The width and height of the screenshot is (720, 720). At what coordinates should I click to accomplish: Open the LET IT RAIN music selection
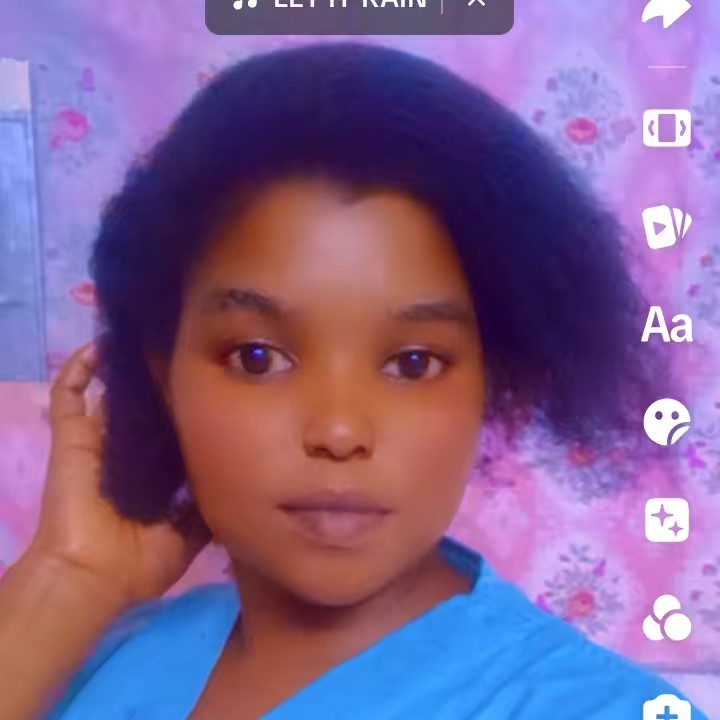tap(330, 6)
